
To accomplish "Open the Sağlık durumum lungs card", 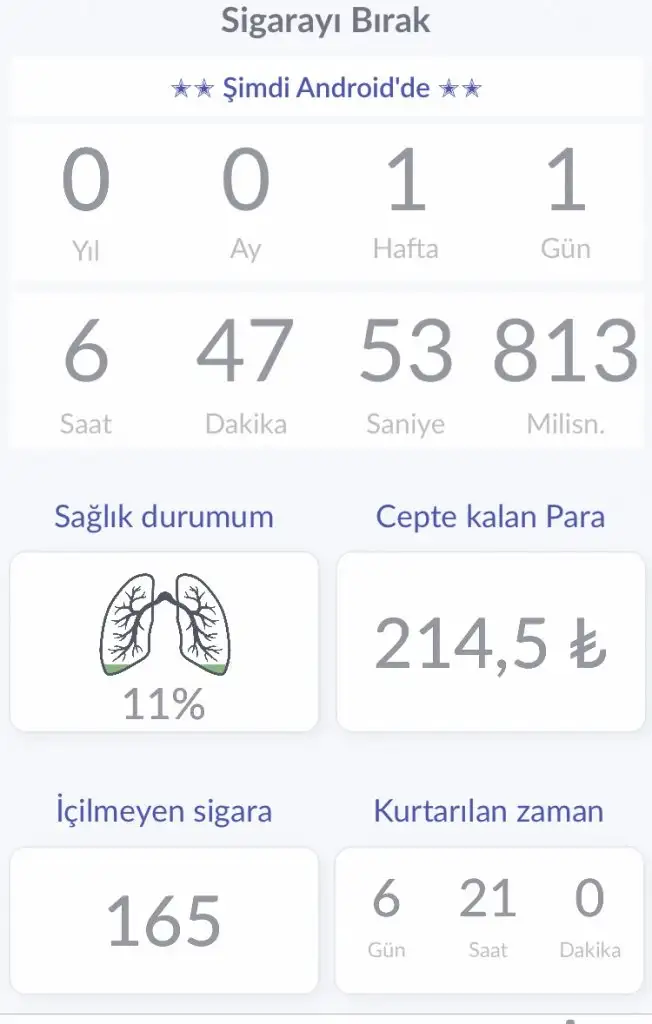I will click(x=164, y=642).
